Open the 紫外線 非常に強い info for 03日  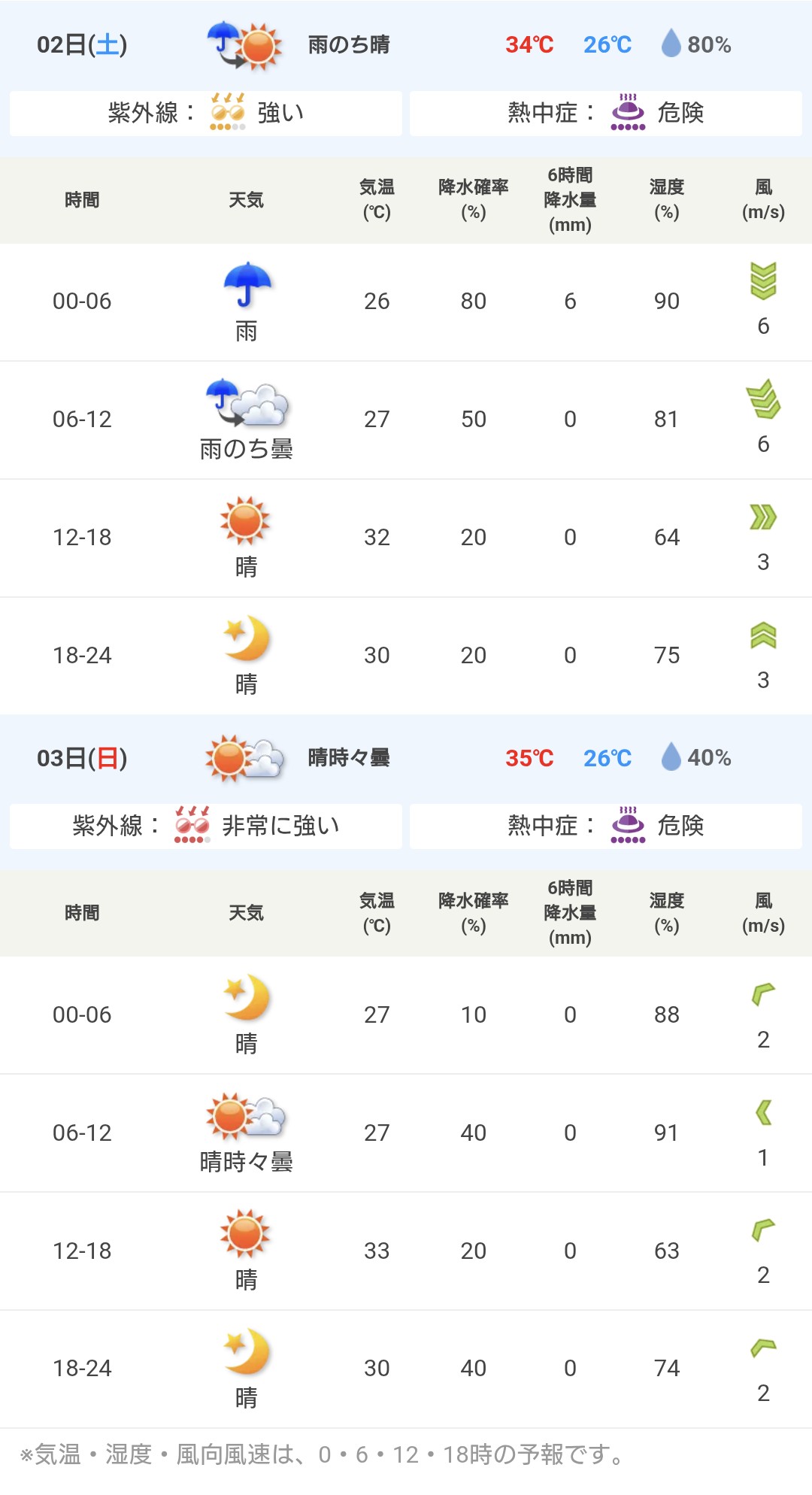tap(206, 826)
